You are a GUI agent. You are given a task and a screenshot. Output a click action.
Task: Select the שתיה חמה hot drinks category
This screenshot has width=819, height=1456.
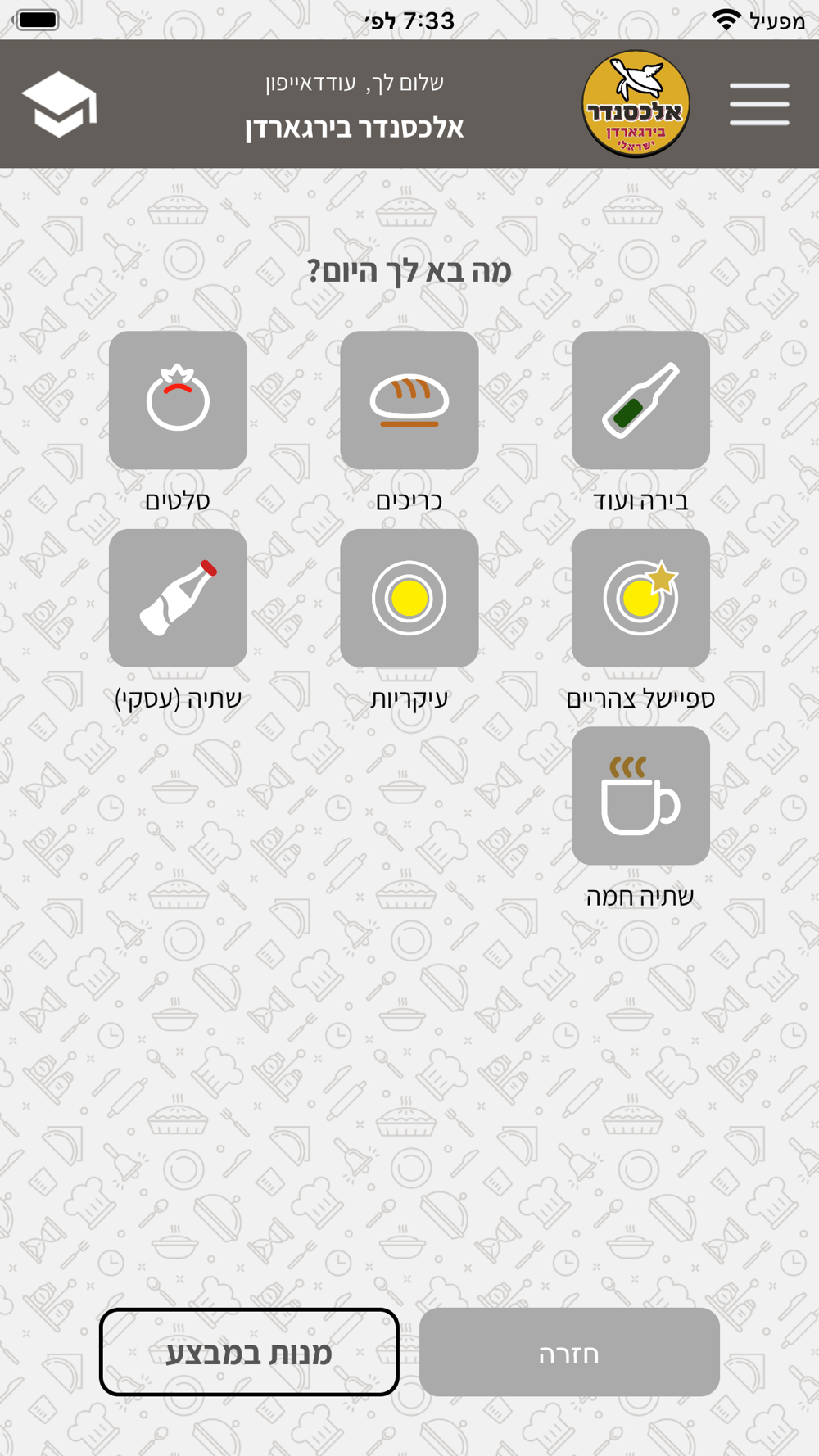coord(640,795)
